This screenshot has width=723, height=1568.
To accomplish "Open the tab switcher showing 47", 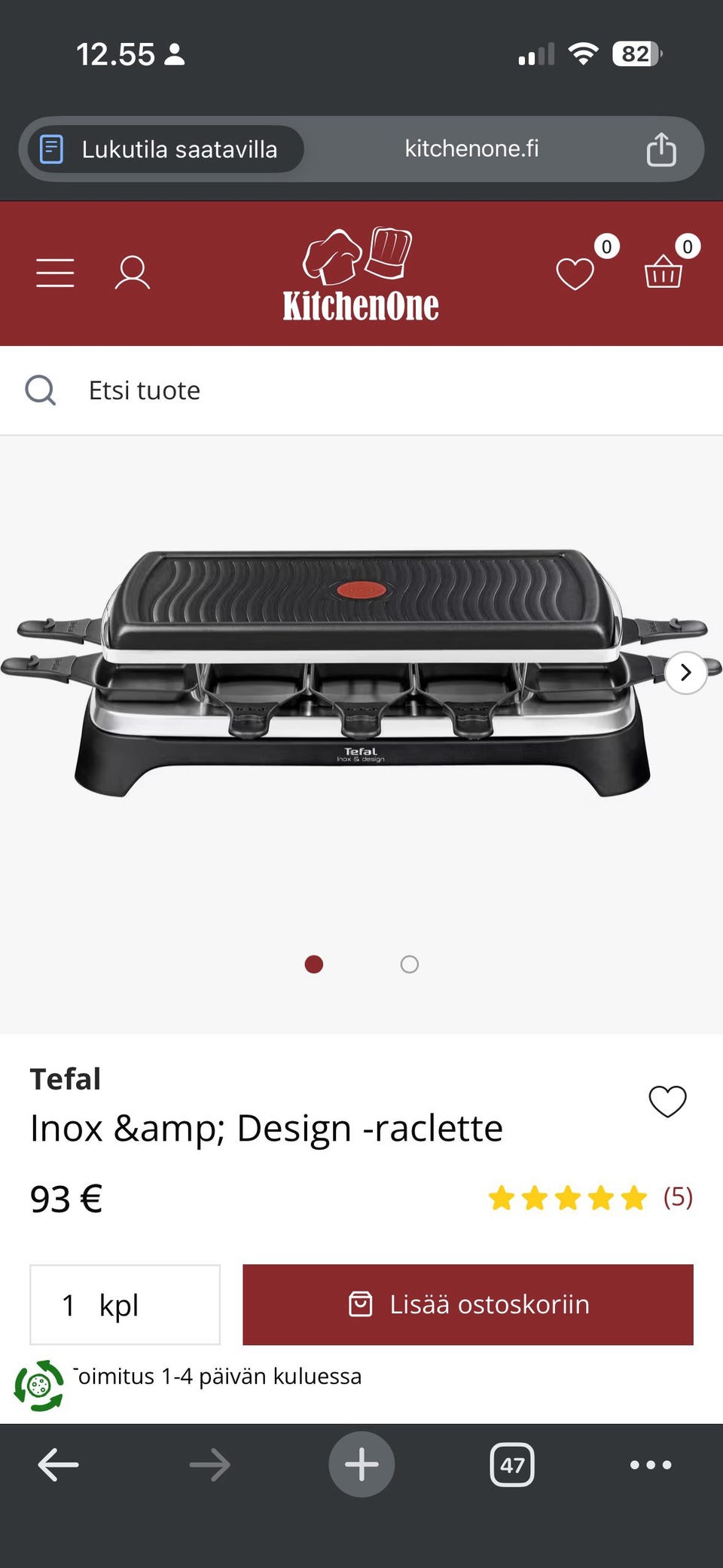I will (512, 1465).
